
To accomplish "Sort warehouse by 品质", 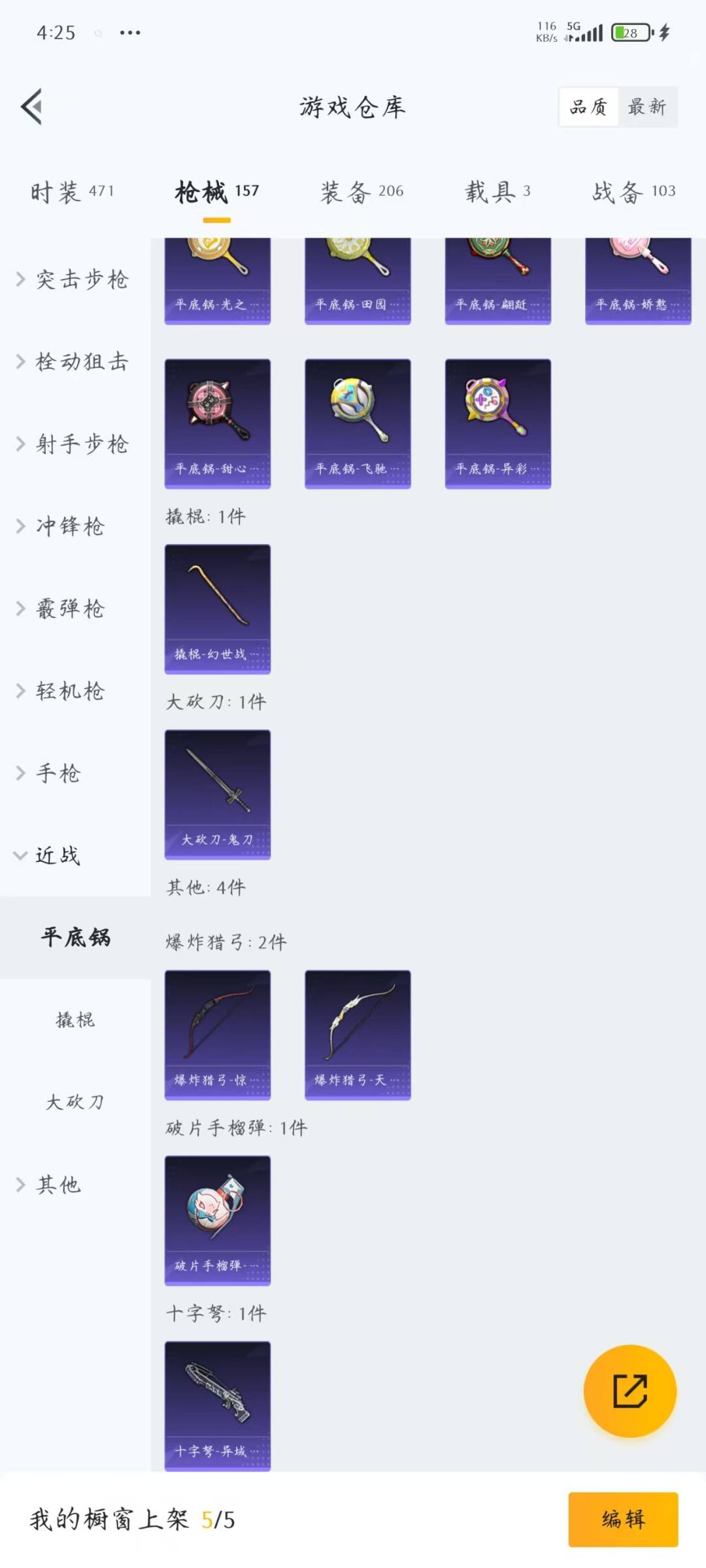I will click(x=588, y=106).
